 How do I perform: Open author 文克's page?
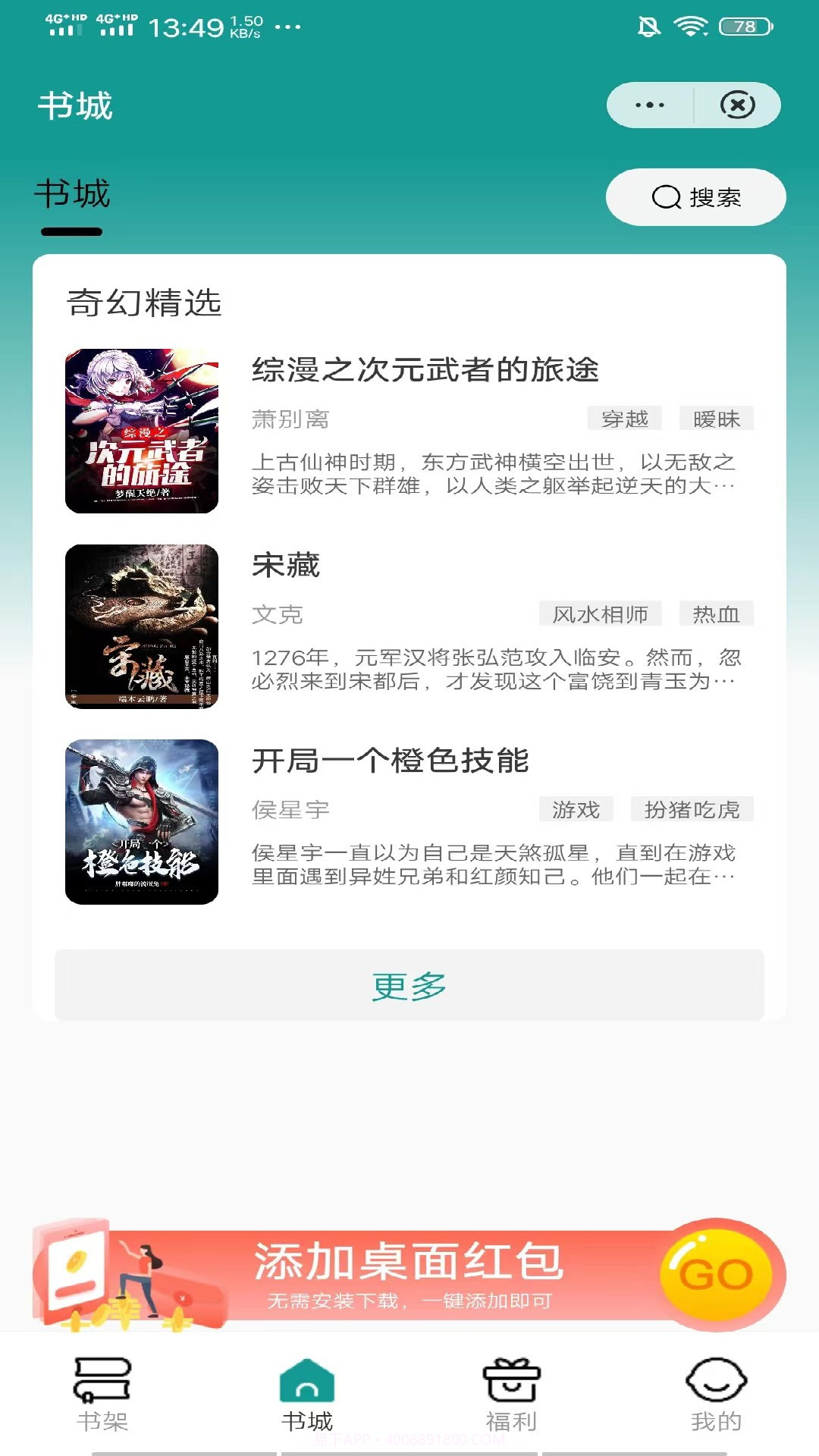click(278, 615)
